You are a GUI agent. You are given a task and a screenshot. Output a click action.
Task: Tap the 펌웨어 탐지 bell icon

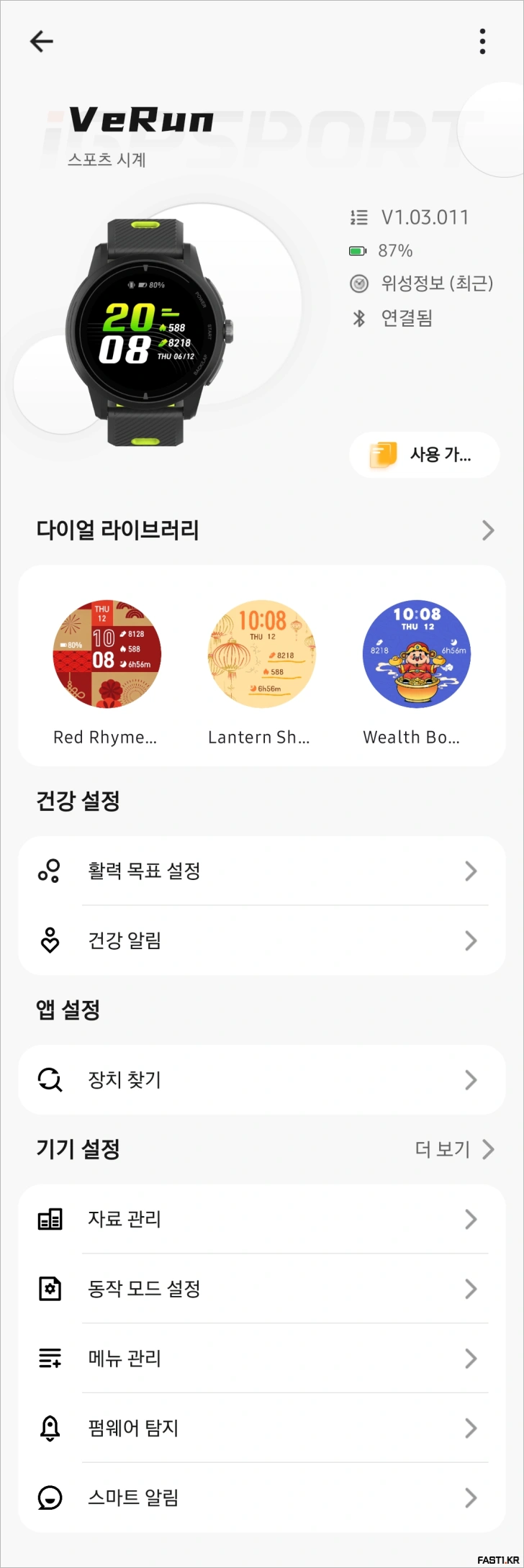point(49,1428)
